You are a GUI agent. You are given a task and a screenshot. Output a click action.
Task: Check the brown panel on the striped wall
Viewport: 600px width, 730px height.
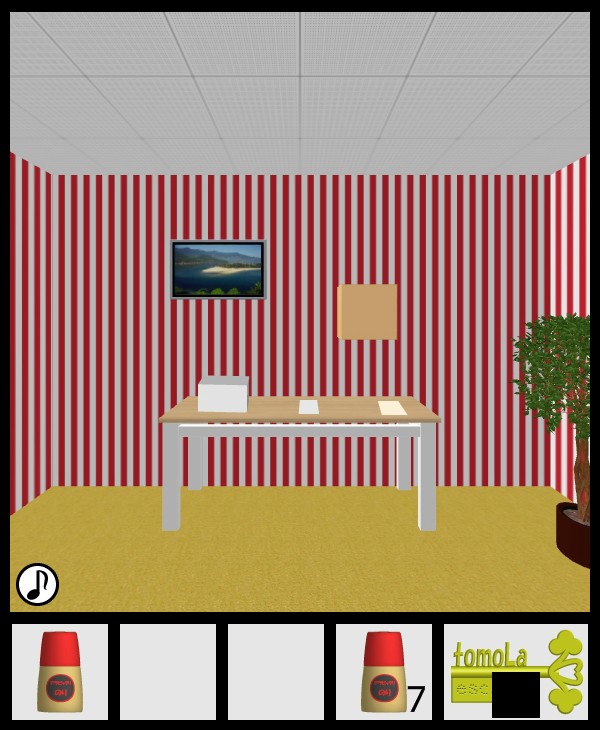pos(368,311)
